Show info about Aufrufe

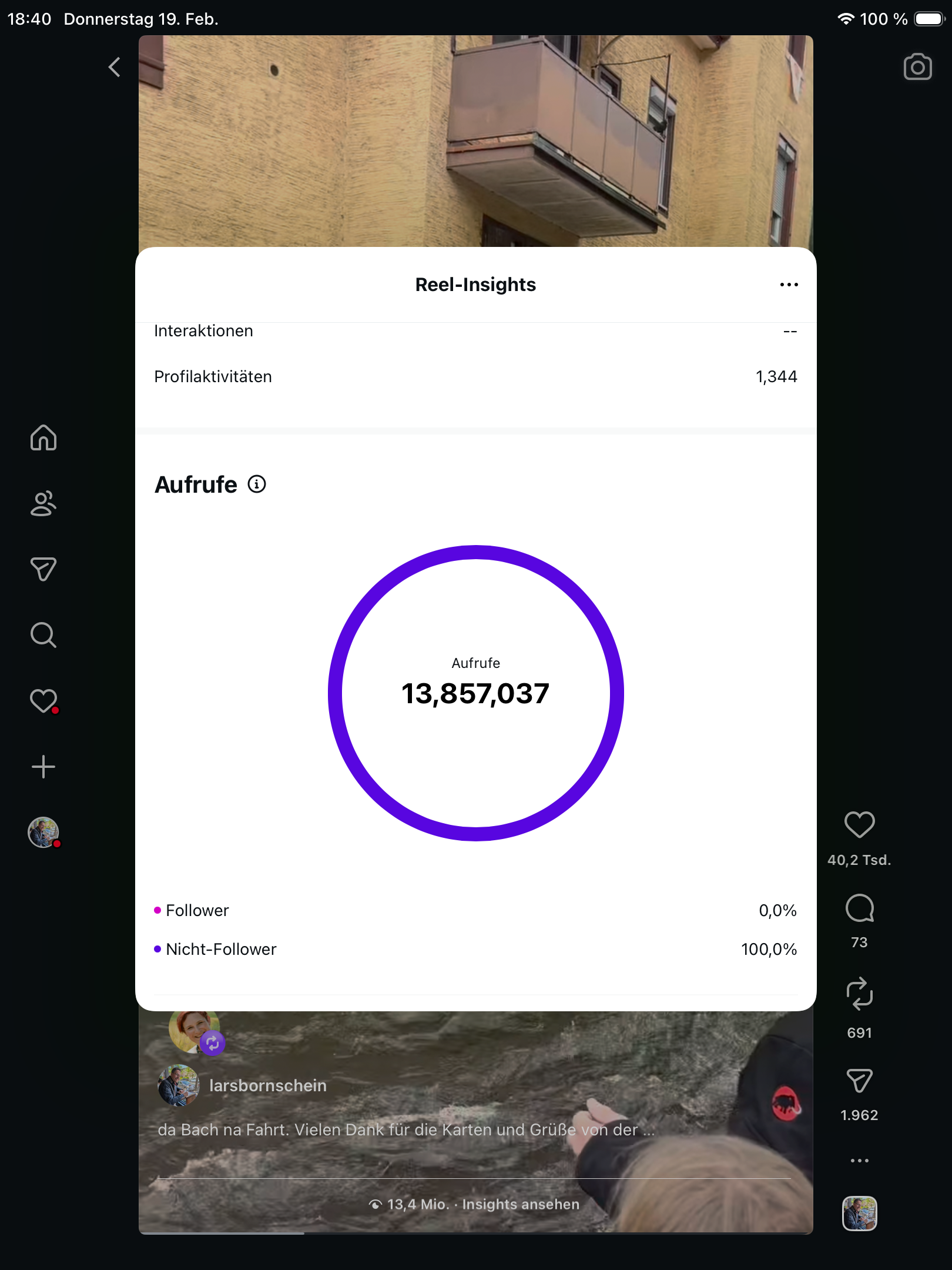(x=257, y=484)
